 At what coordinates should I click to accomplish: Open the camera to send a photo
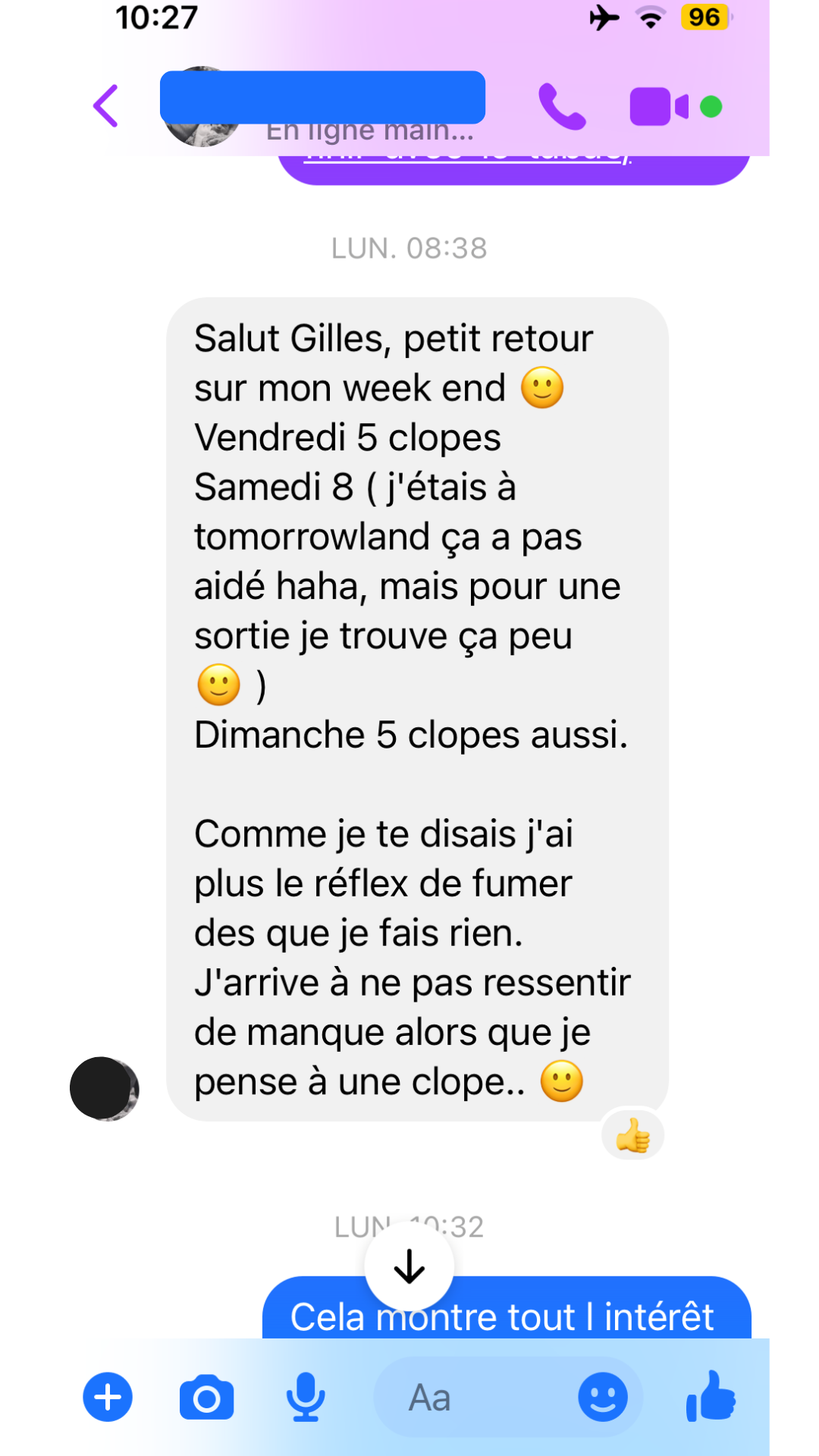(206, 1397)
